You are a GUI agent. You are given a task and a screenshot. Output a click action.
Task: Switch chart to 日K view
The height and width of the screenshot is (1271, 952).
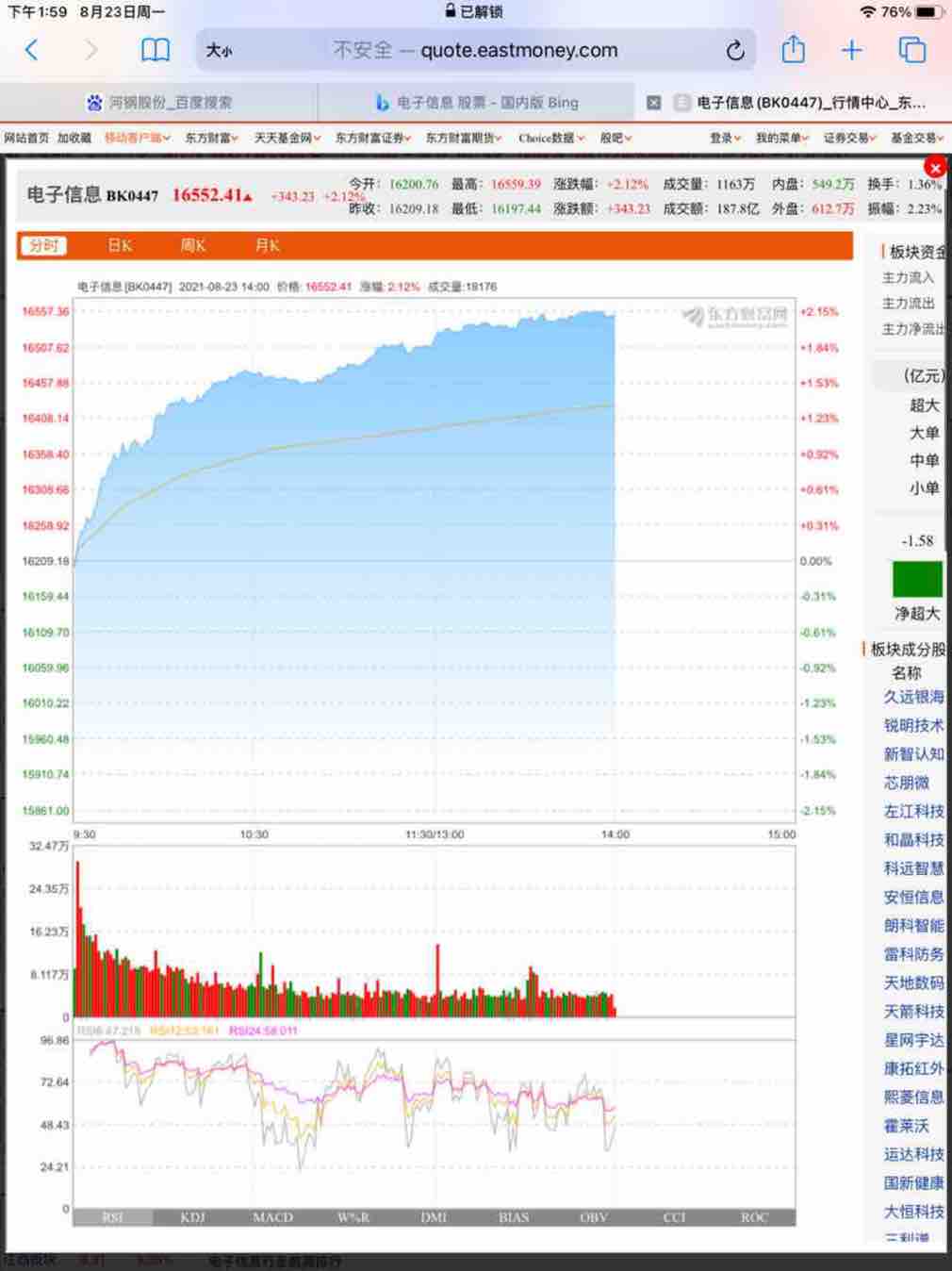[120, 245]
